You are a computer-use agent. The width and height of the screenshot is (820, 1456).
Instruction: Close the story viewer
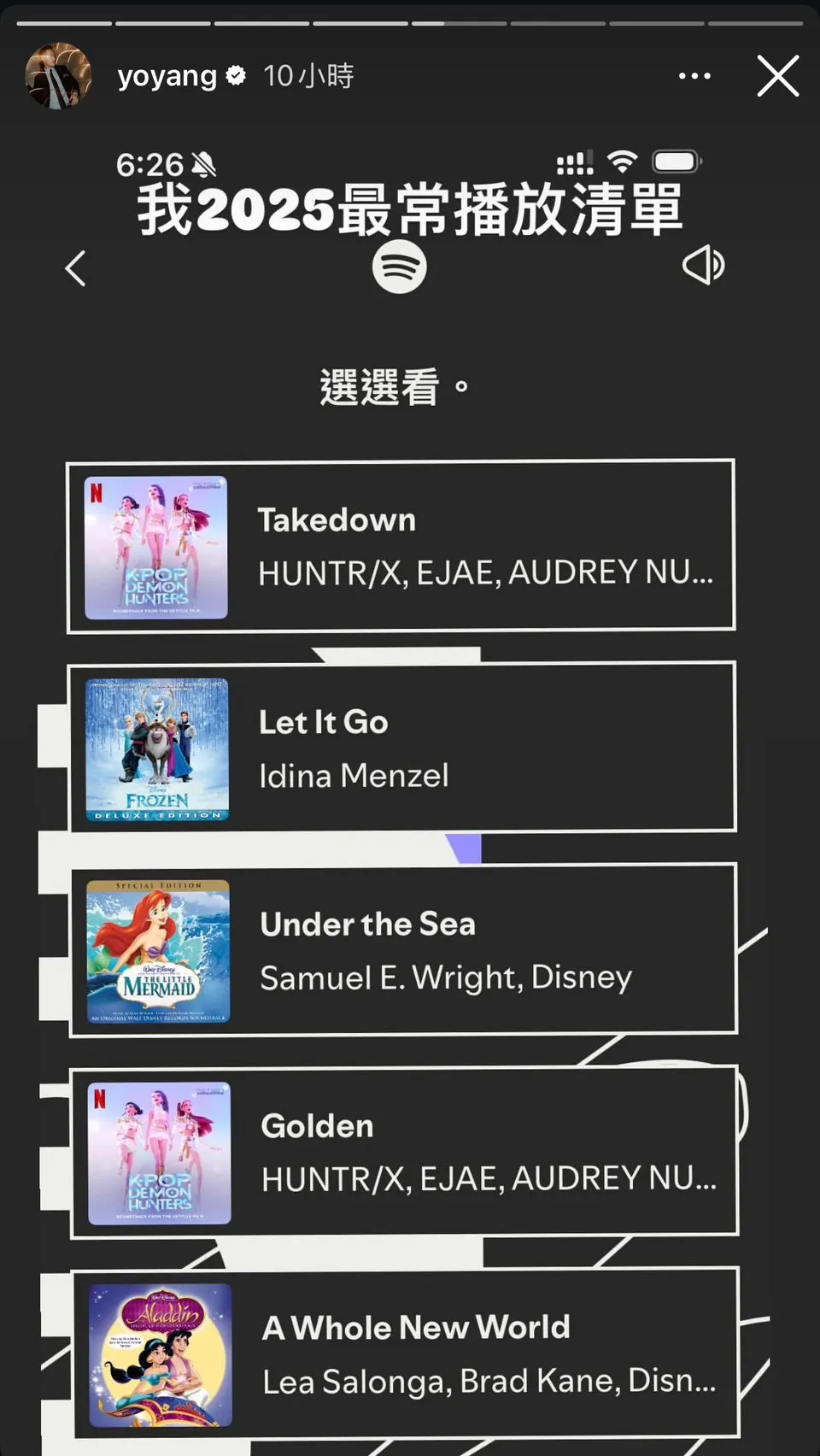coord(777,76)
